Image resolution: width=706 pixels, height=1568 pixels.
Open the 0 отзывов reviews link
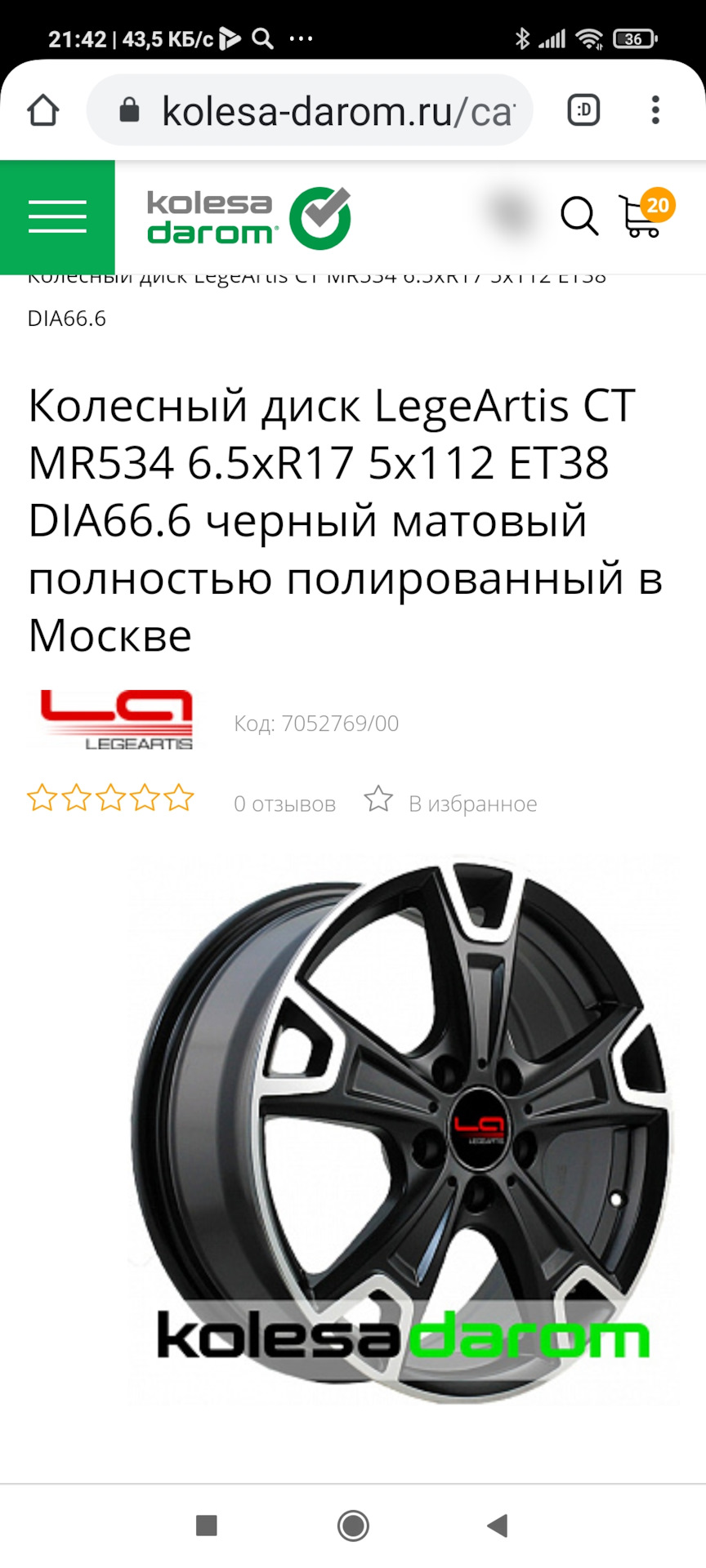pos(284,804)
